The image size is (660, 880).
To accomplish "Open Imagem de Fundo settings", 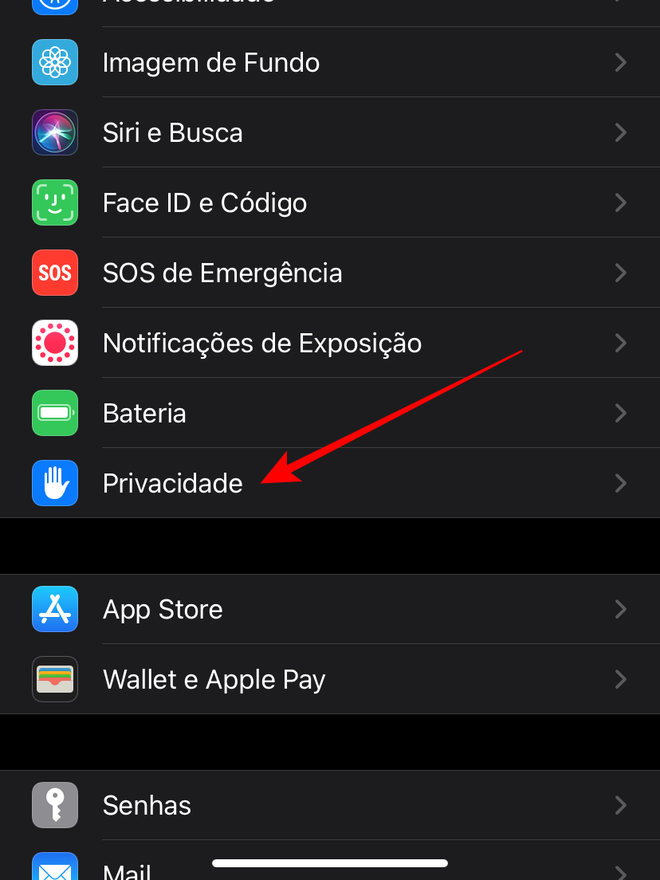I will pyautogui.click(x=210, y=63).
